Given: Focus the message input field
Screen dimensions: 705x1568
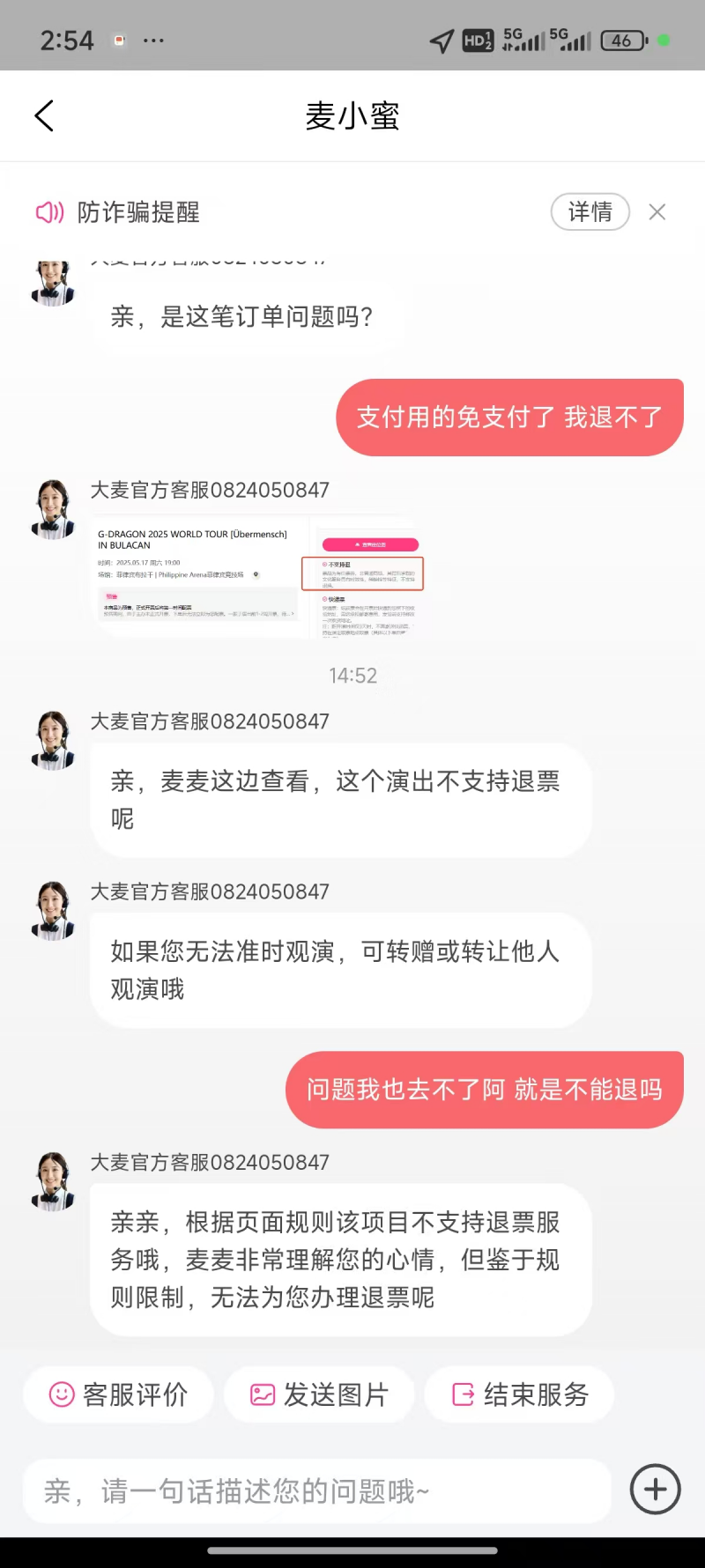Looking at the screenshot, I should tap(317, 1491).
